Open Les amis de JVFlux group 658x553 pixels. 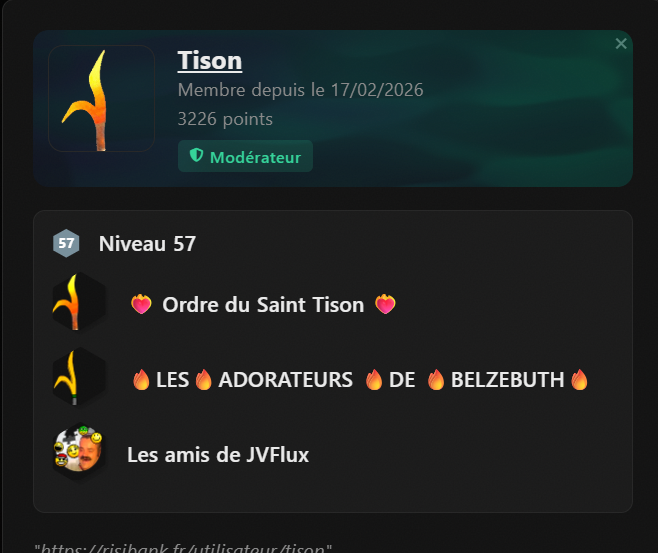218,455
